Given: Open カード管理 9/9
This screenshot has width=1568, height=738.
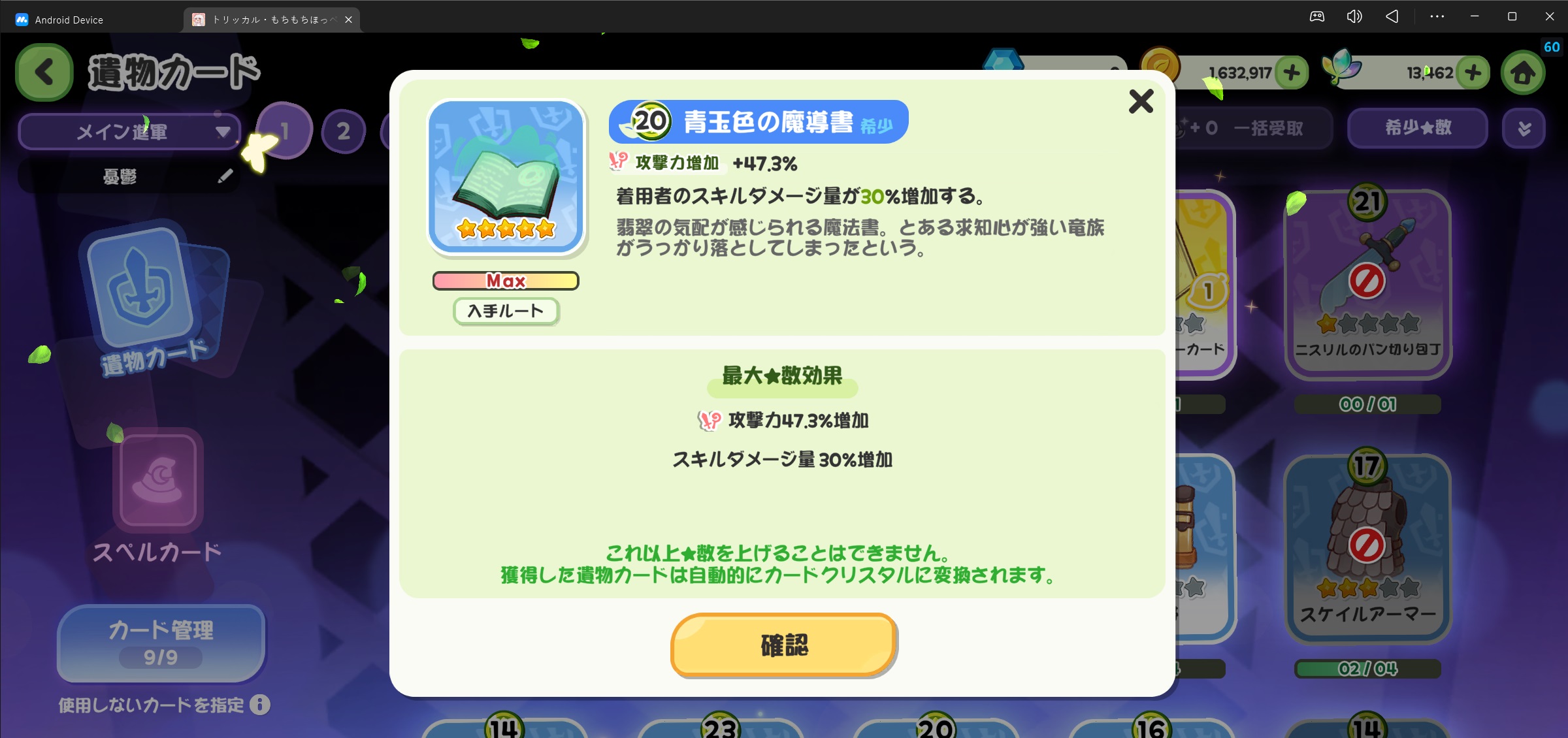Looking at the screenshot, I should click(161, 643).
